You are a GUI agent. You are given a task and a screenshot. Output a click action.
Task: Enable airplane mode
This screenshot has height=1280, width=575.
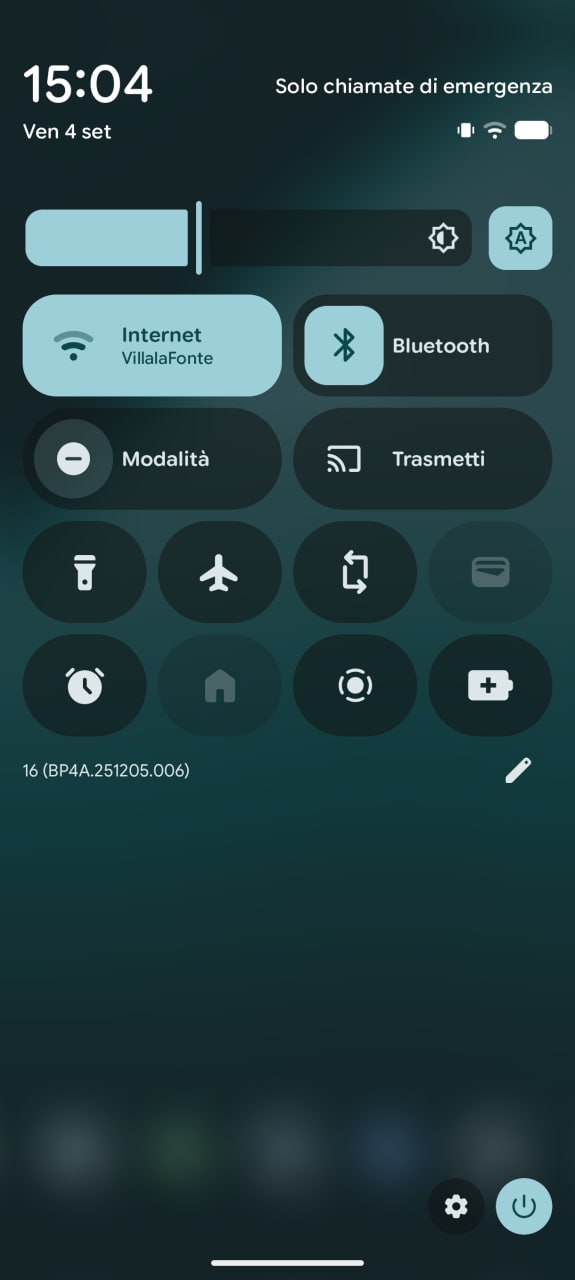click(220, 573)
